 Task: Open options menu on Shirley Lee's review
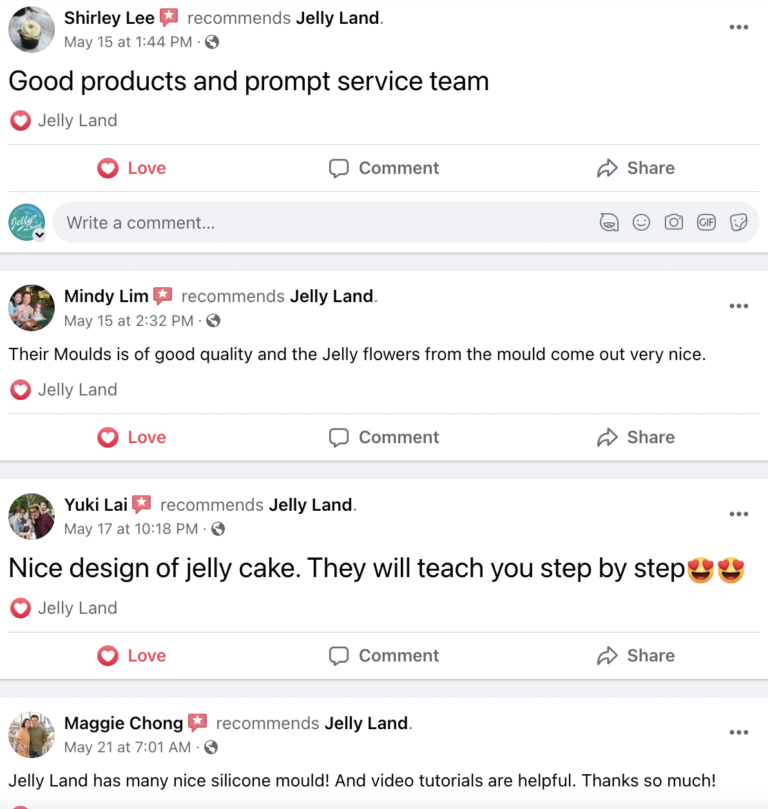click(x=738, y=27)
